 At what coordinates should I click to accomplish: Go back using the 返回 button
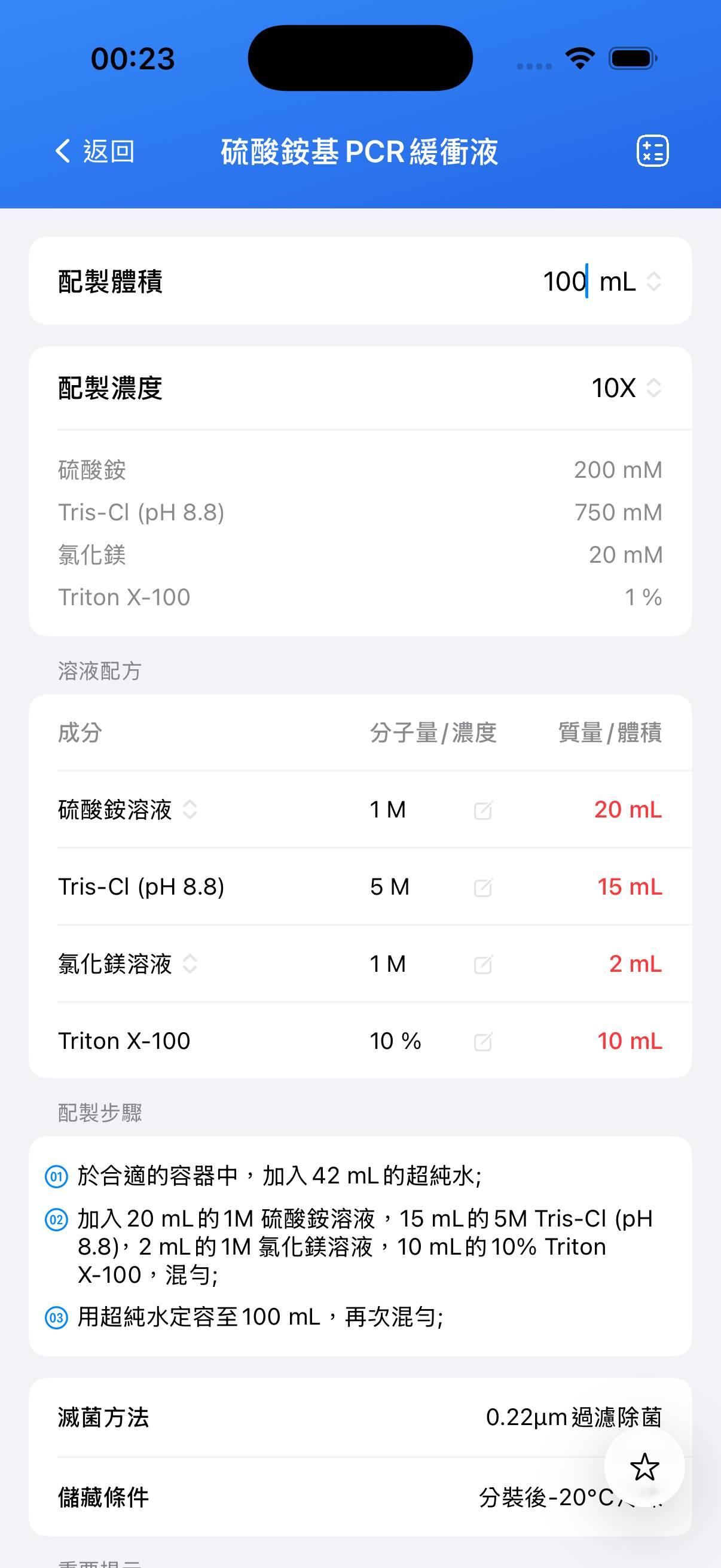tap(95, 151)
